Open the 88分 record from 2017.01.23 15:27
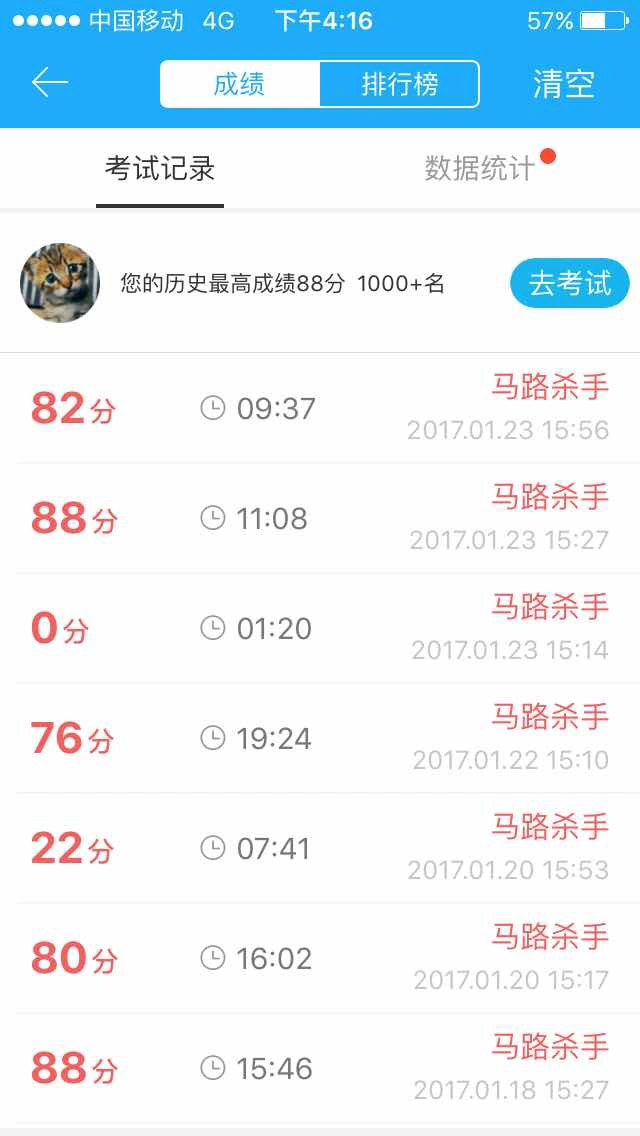The height and width of the screenshot is (1136, 640). coord(320,519)
